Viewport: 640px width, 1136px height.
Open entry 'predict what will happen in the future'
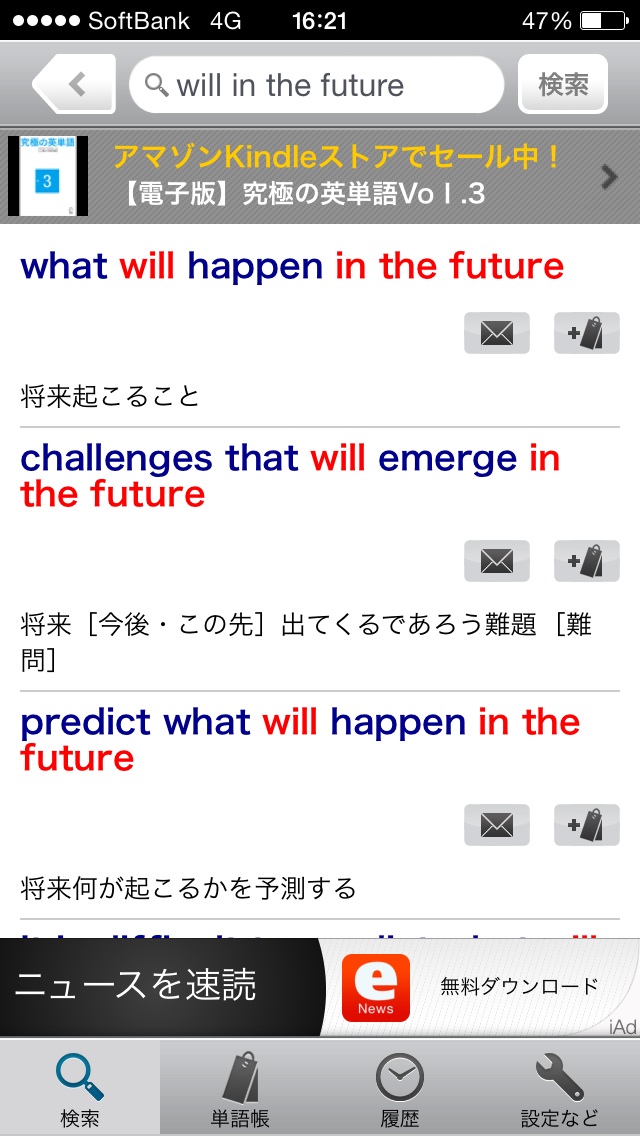coord(300,740)
